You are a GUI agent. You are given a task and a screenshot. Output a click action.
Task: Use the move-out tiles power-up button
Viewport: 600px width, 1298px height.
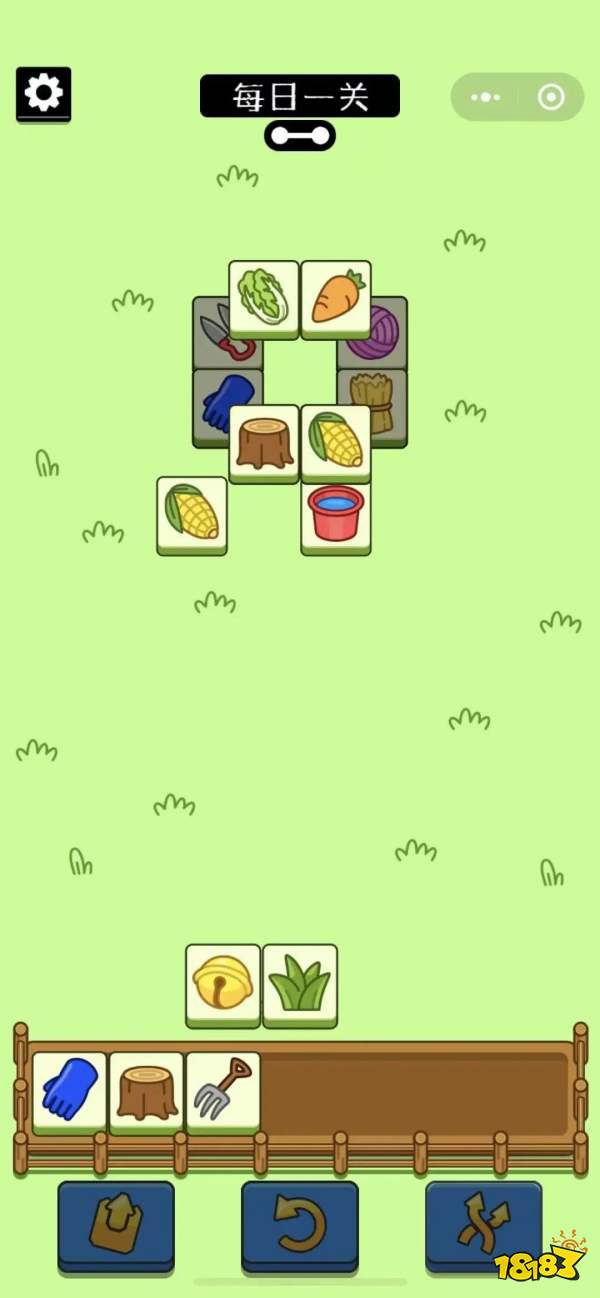tap(116, 1226)
